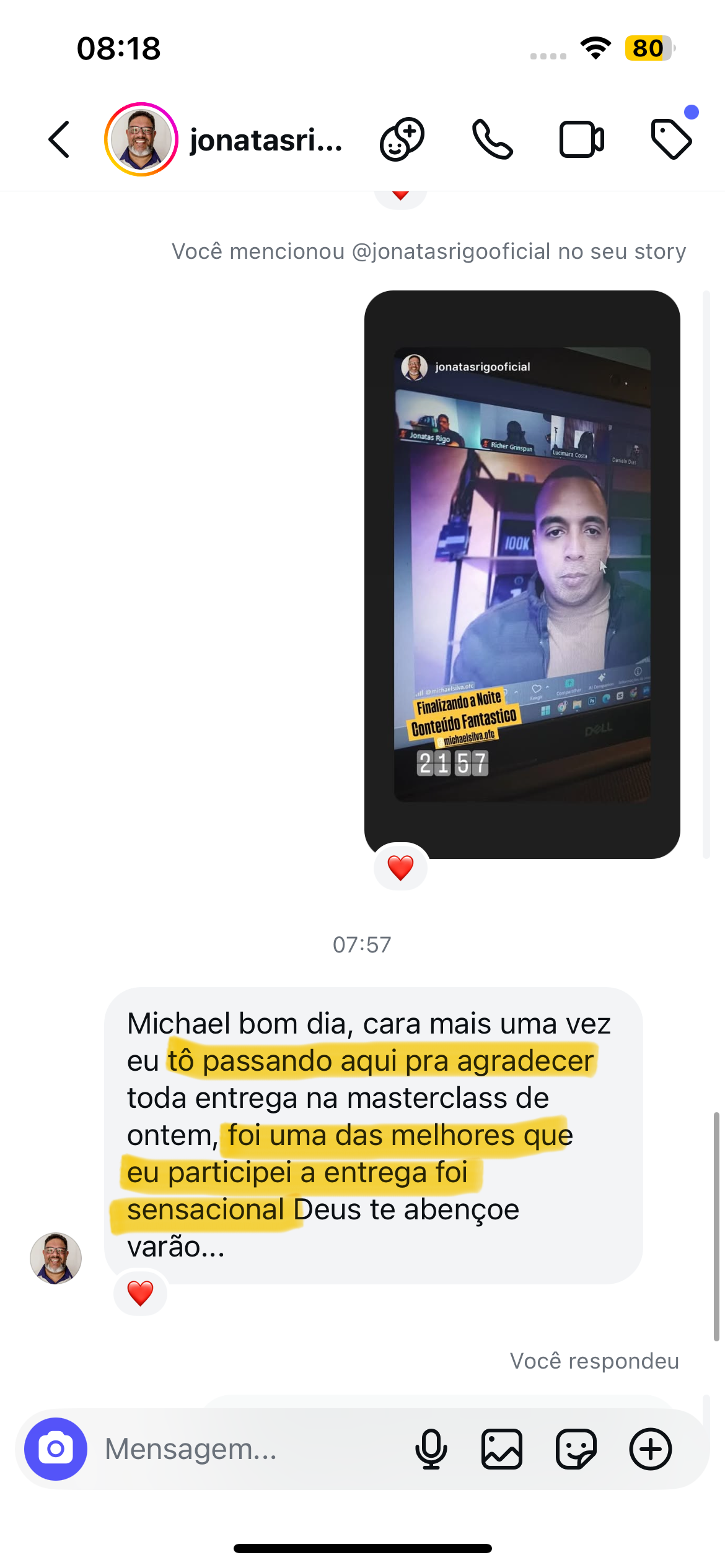This screenshot has width=725, height=1568.
Task: View heart reaction on Michael bom dia message
Action: (x=140, y=1293)
